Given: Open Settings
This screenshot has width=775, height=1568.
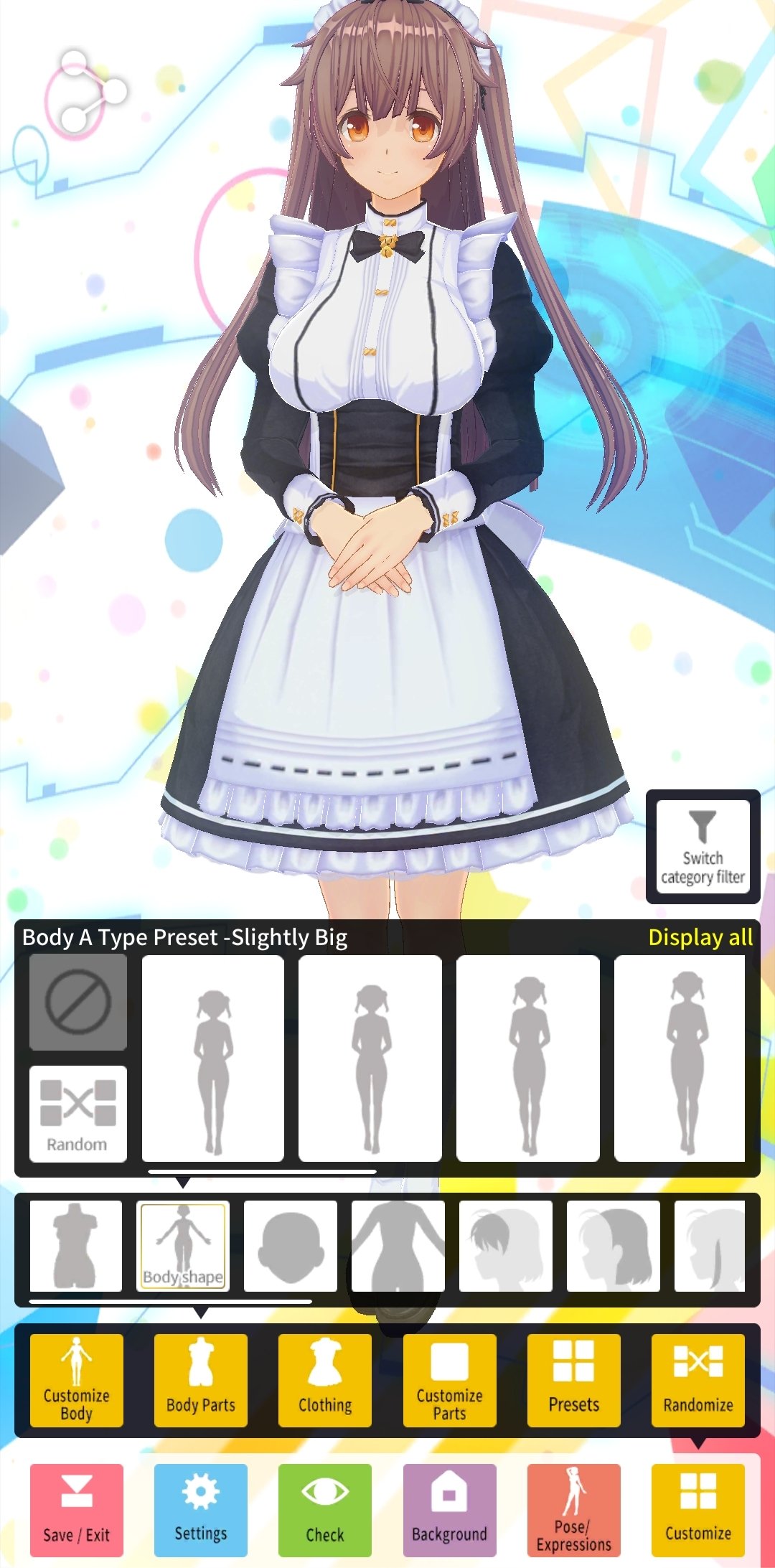Looking at the screenshot, I should click(201, 1510).
